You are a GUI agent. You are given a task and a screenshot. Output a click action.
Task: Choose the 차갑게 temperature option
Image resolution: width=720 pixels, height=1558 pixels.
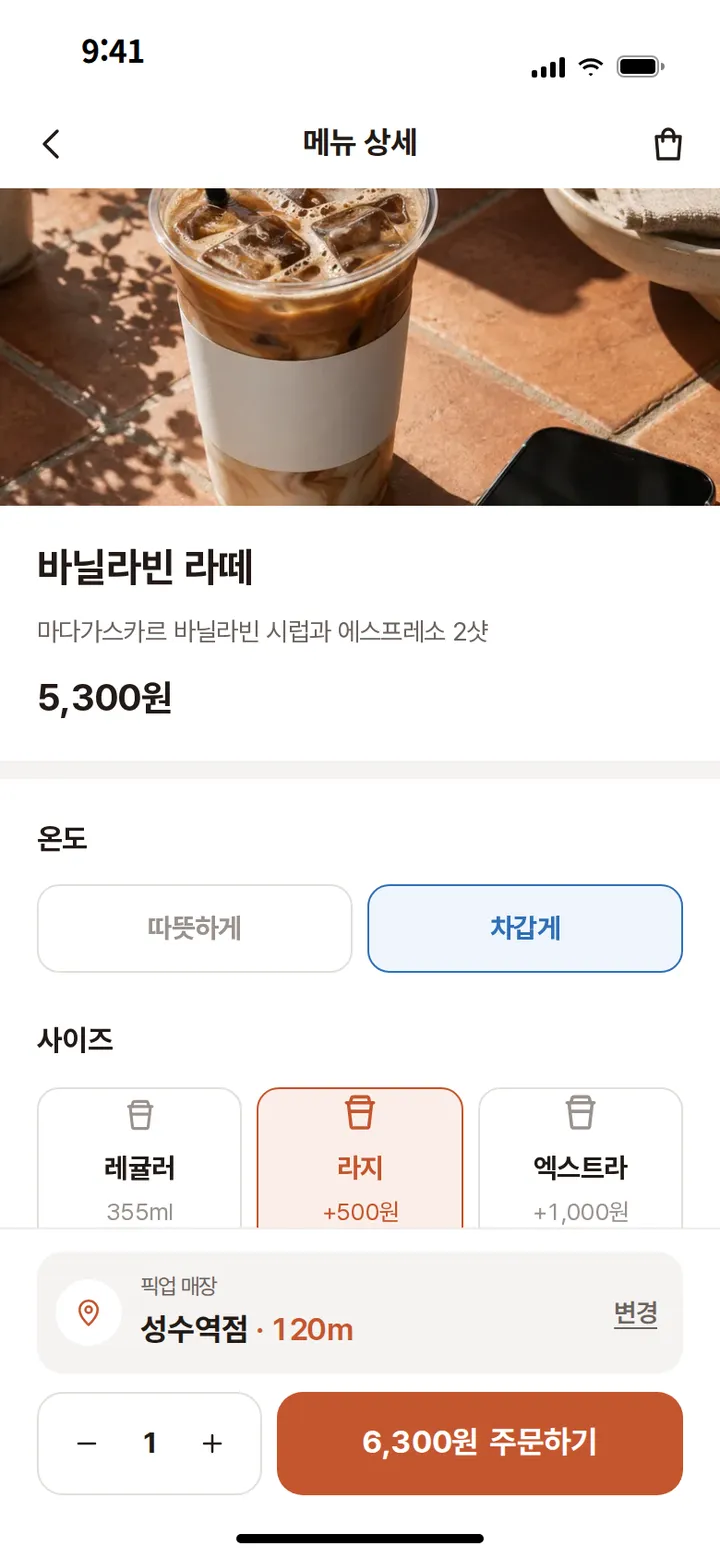point(525,928)
